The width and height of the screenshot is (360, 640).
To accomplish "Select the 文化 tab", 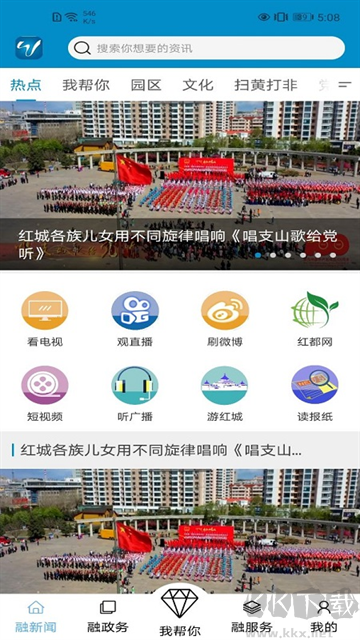I will 198,85.
